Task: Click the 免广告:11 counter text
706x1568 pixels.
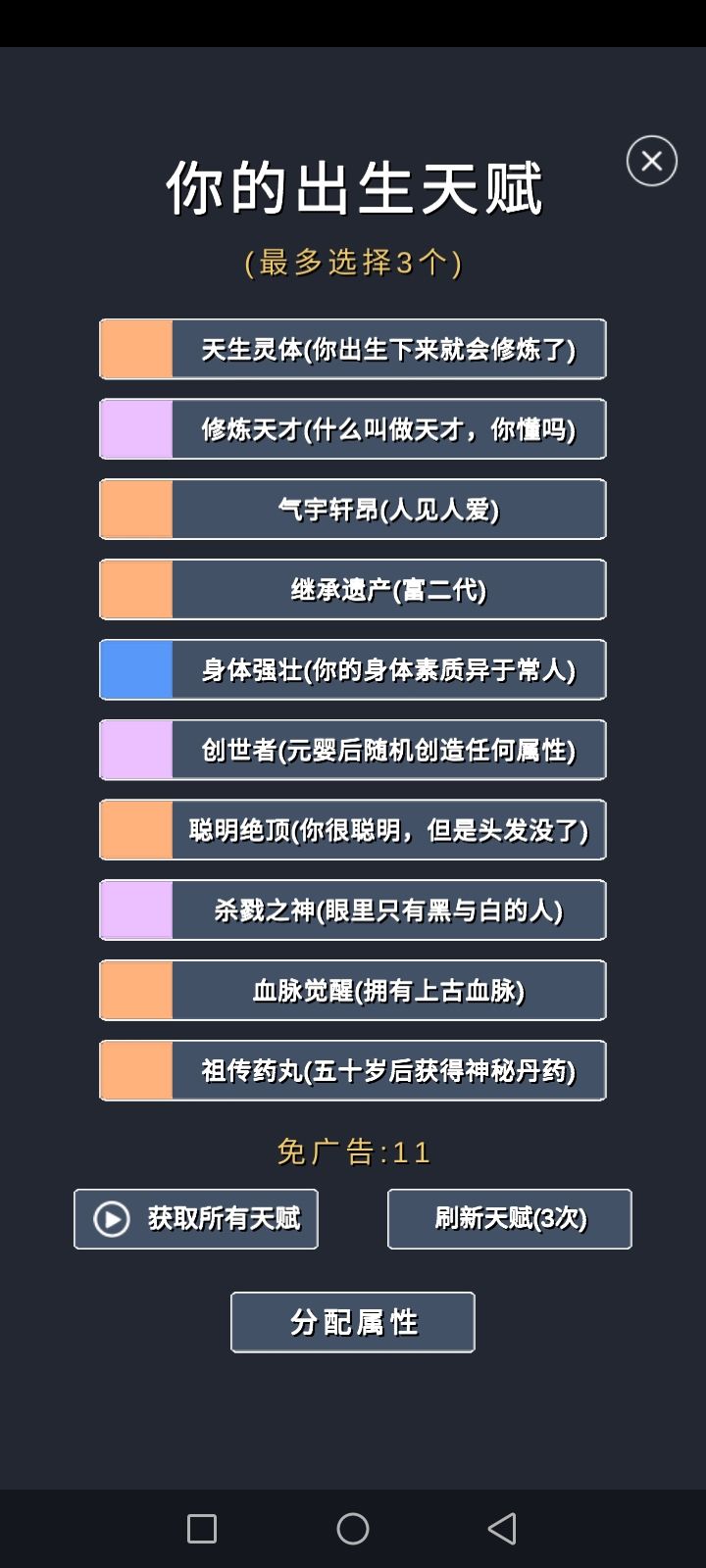Action: [352, 1152]
